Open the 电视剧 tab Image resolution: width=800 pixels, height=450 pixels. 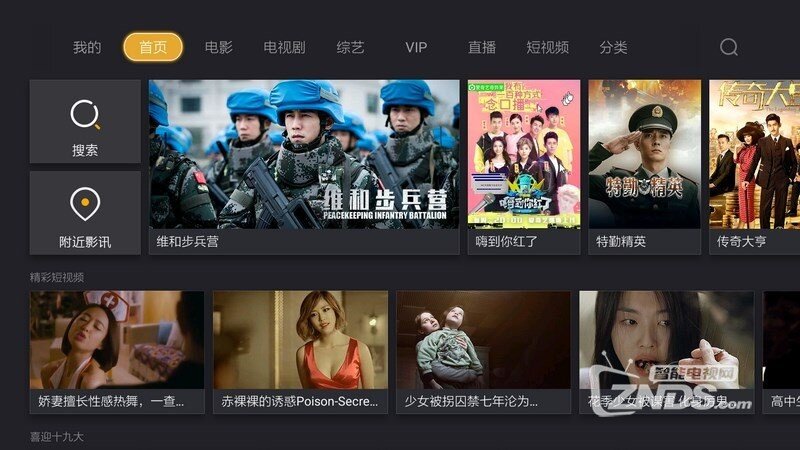click(x=284, y=47)
